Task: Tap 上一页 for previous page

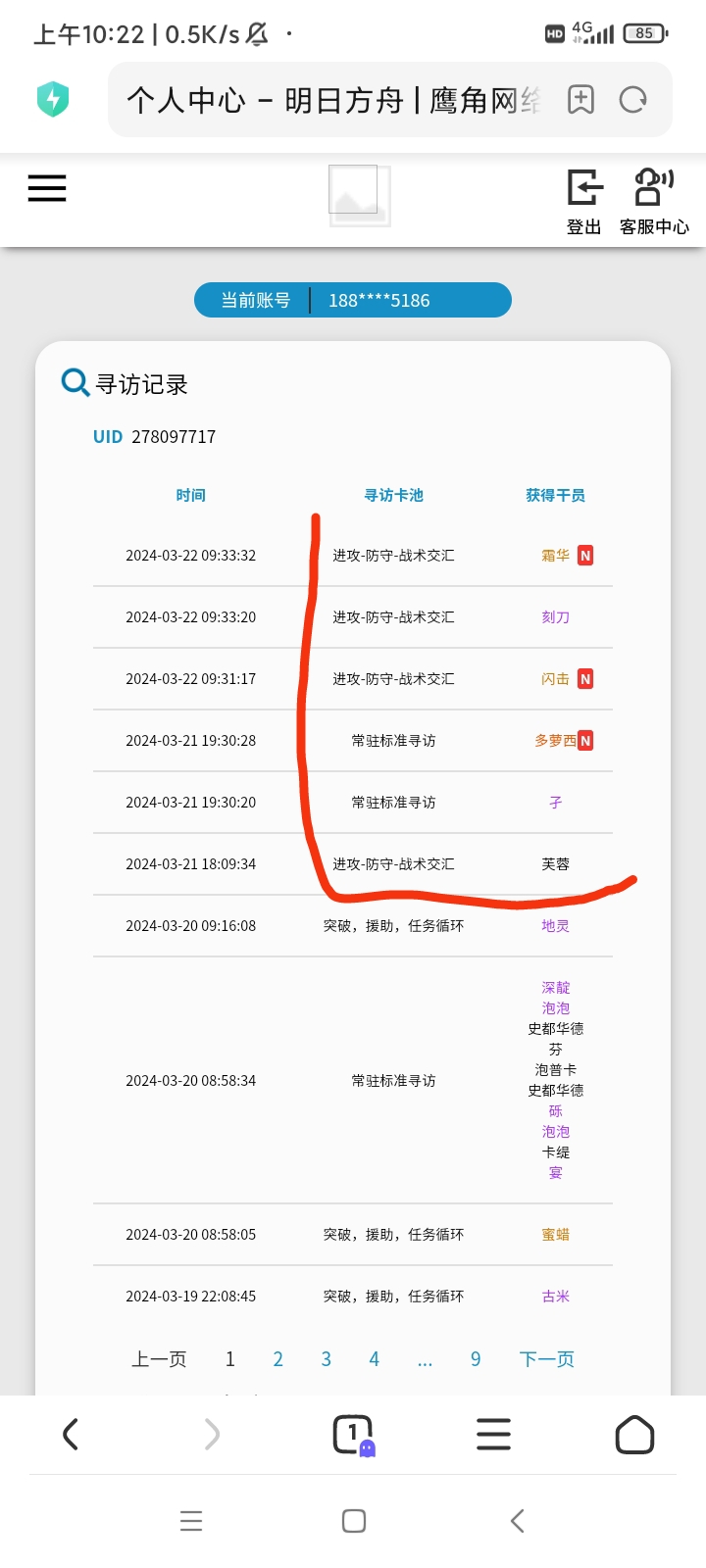Action: click(x=159, y=1359)
